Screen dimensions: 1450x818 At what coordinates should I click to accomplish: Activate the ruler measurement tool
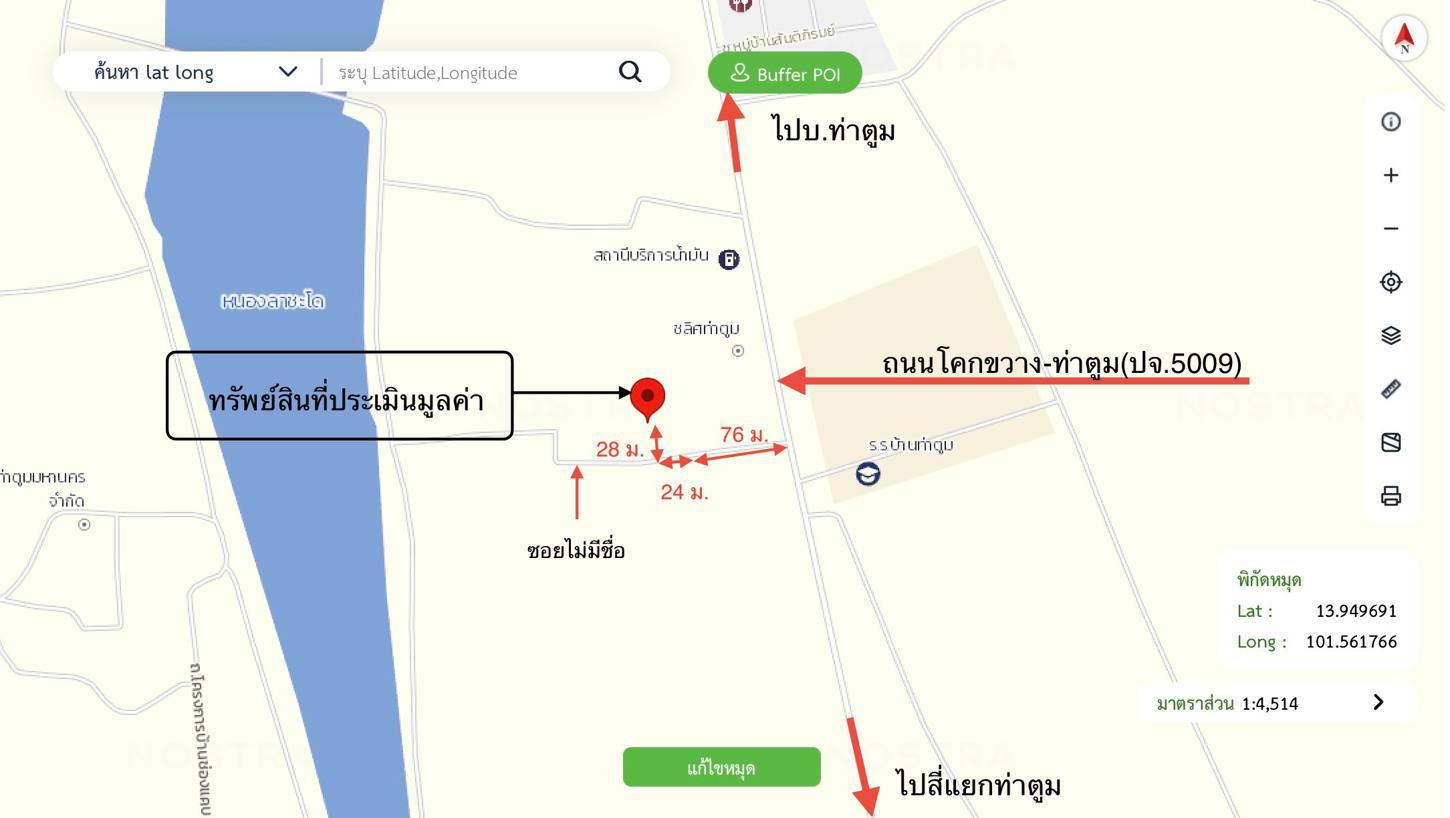1390,389
